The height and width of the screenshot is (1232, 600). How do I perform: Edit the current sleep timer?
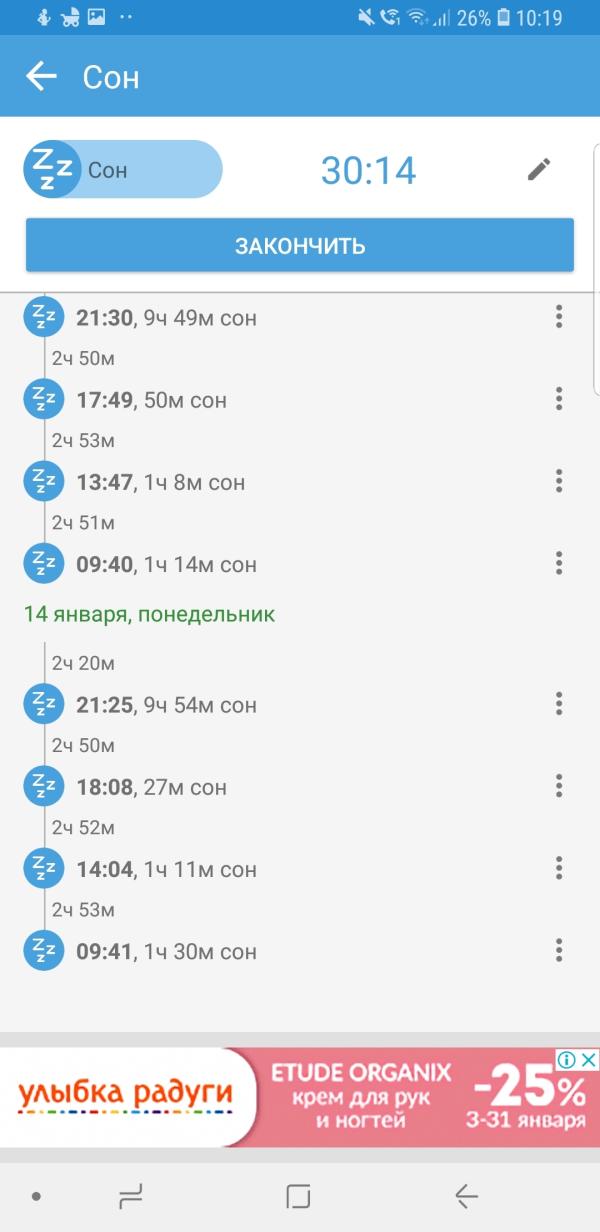click(539, 170)
